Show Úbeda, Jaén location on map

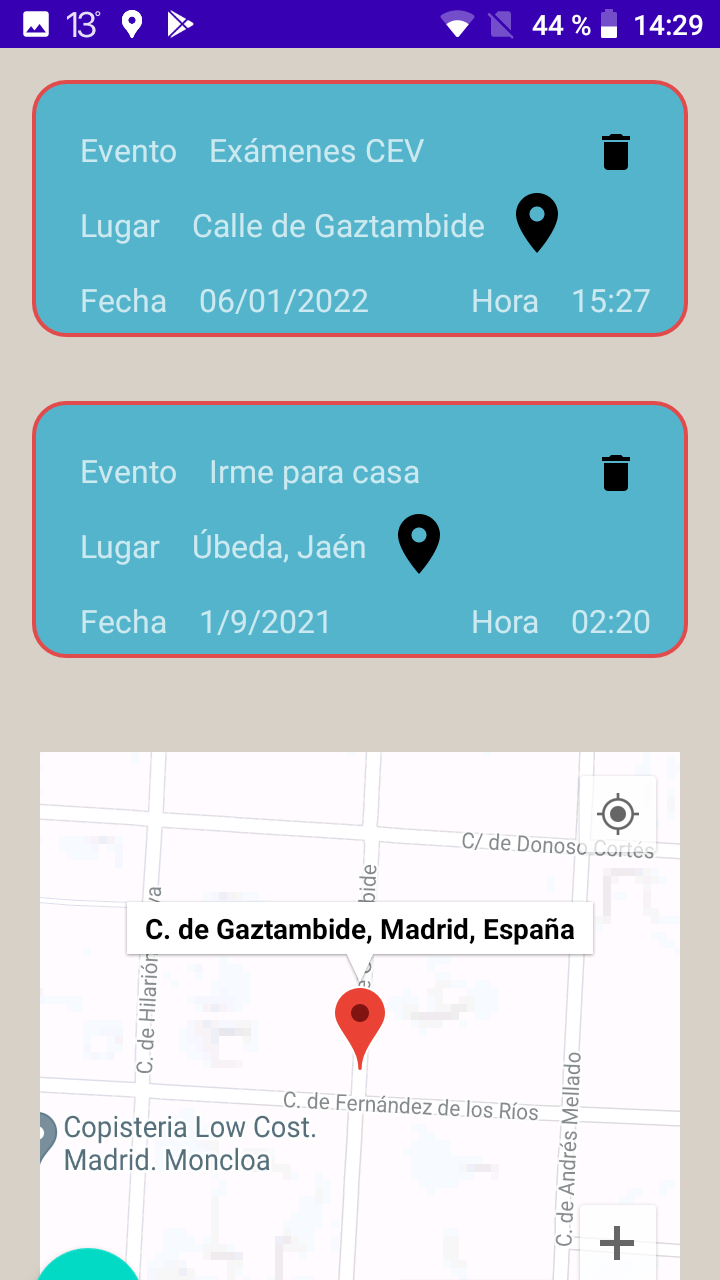click(419, 543)
